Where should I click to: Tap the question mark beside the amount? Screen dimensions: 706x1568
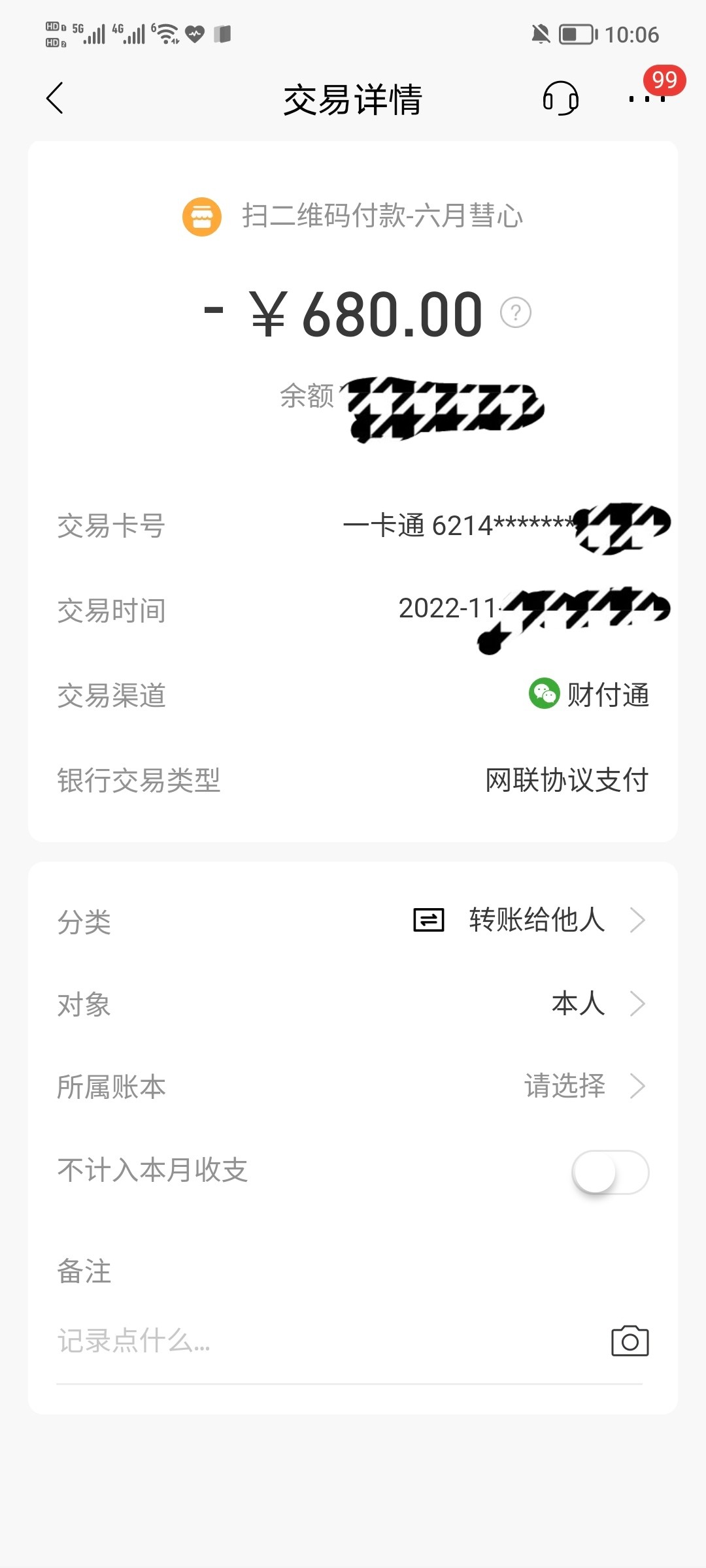point(516,313)
